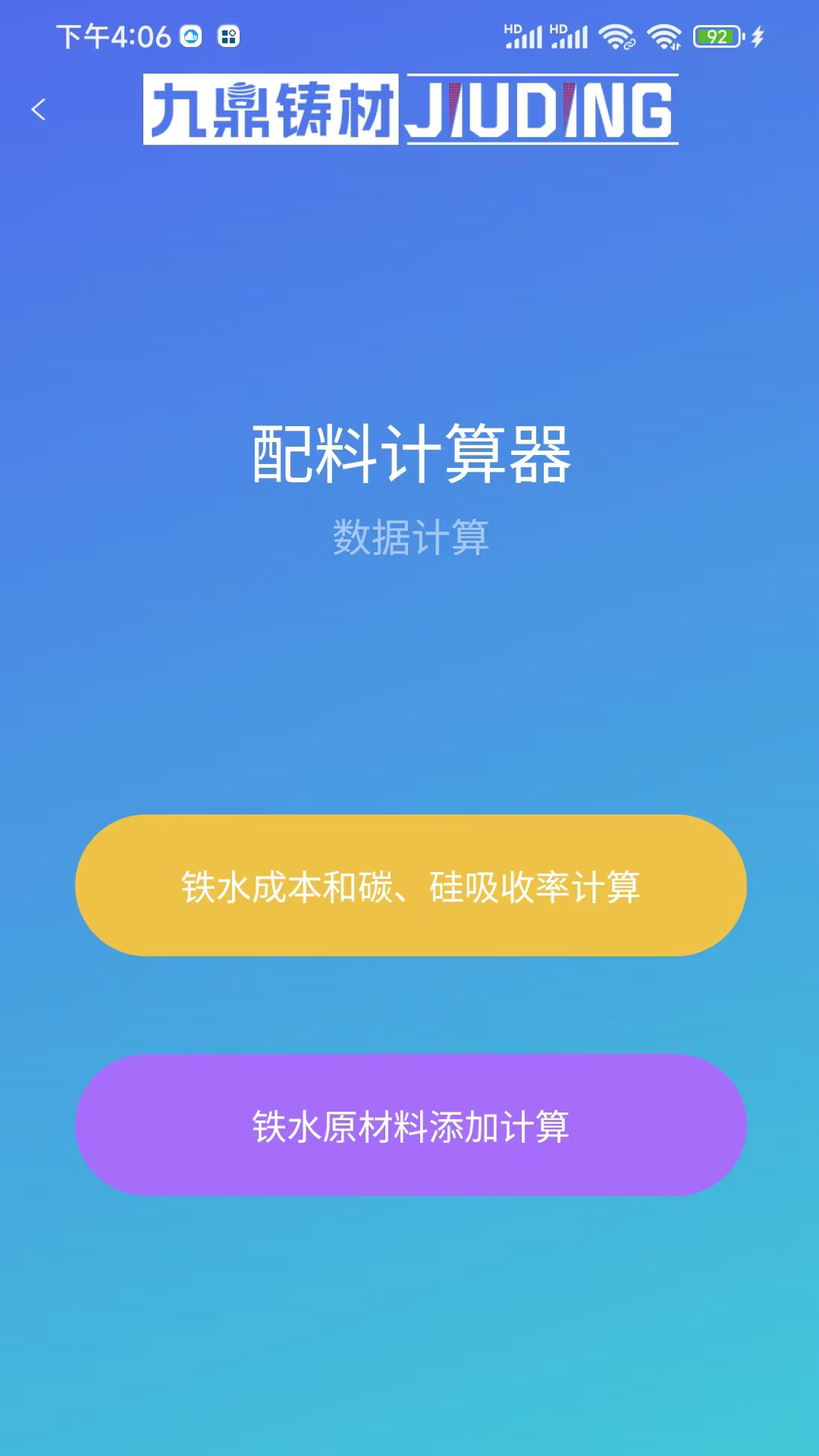Screen dimensions: 819x1456
Task: Open 铁水成本和碳、硅吸收率计算
Action: pos(410,885)
